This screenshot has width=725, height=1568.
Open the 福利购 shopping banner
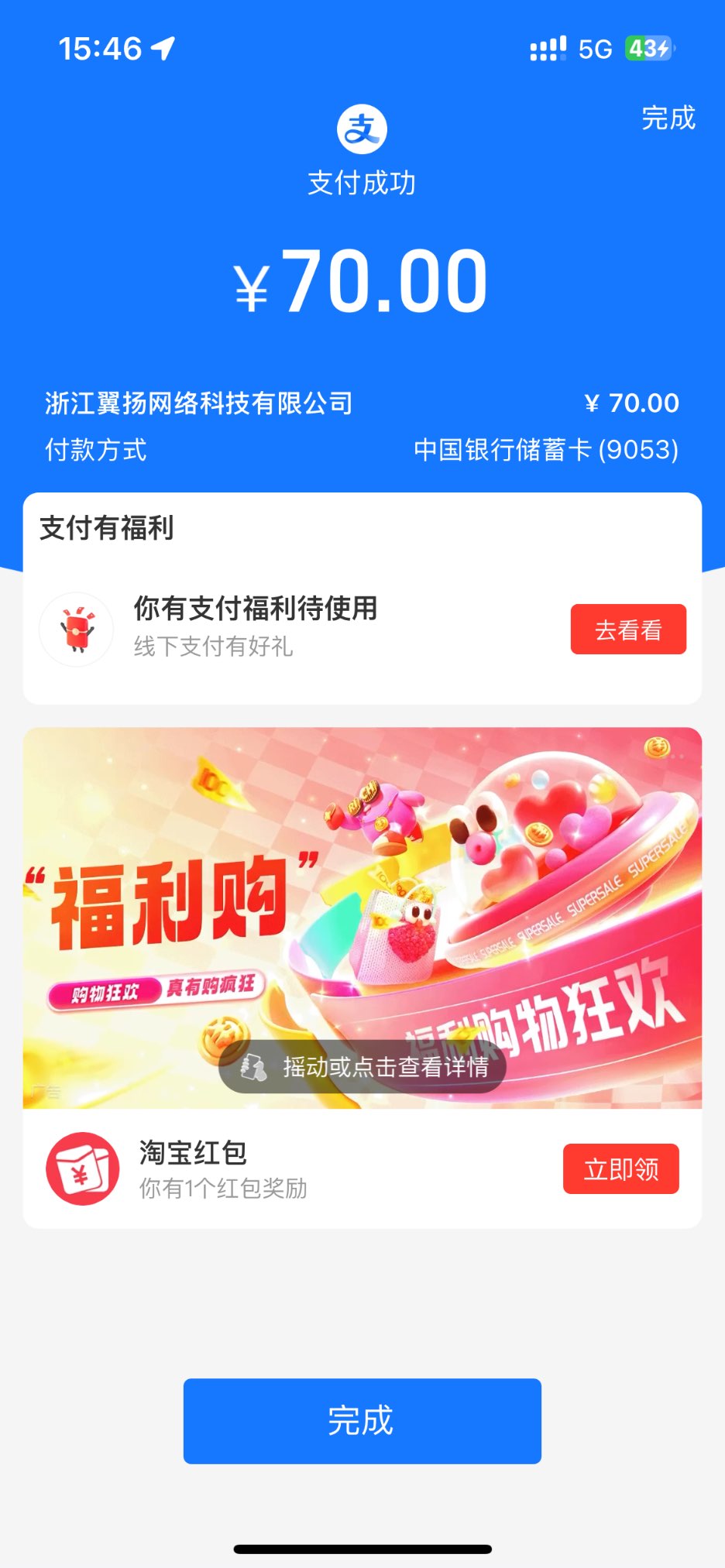click(x=362, y=918)
